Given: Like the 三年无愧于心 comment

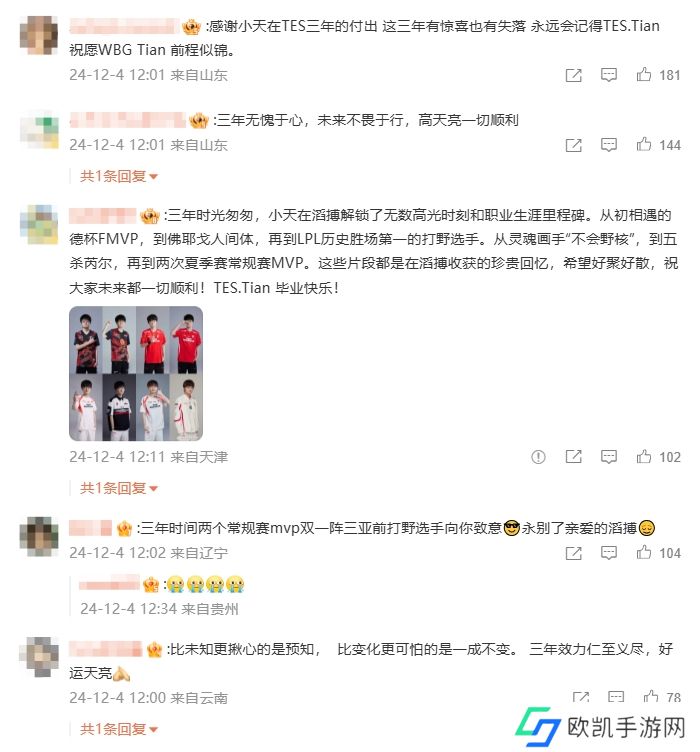Looking at the screenshot, I should (x=644, y=145).
